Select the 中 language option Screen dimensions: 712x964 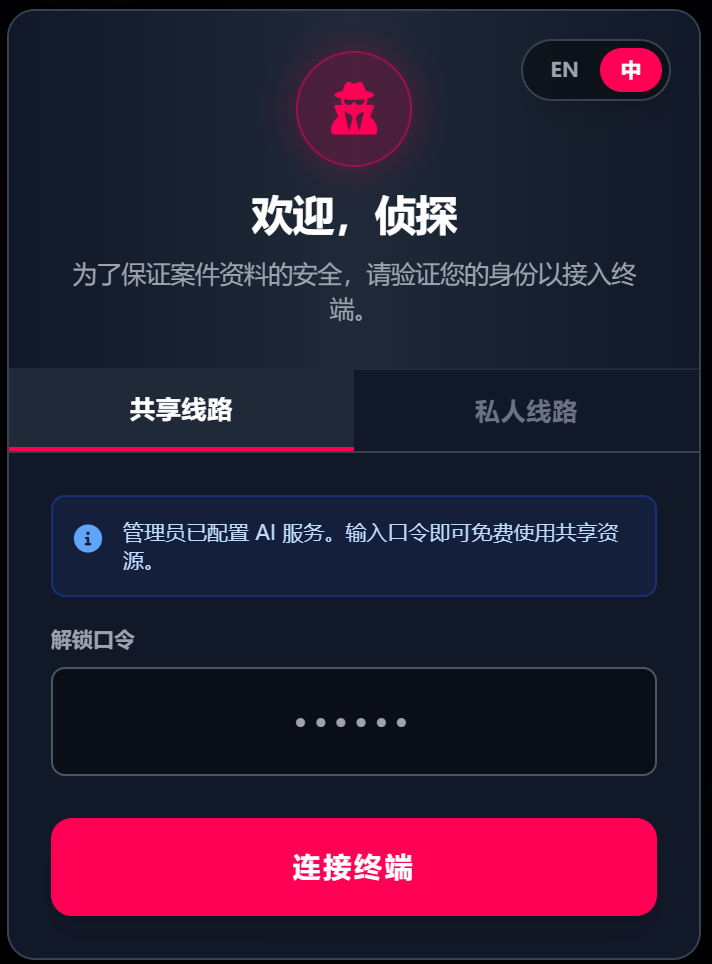(x=630, y=70)
